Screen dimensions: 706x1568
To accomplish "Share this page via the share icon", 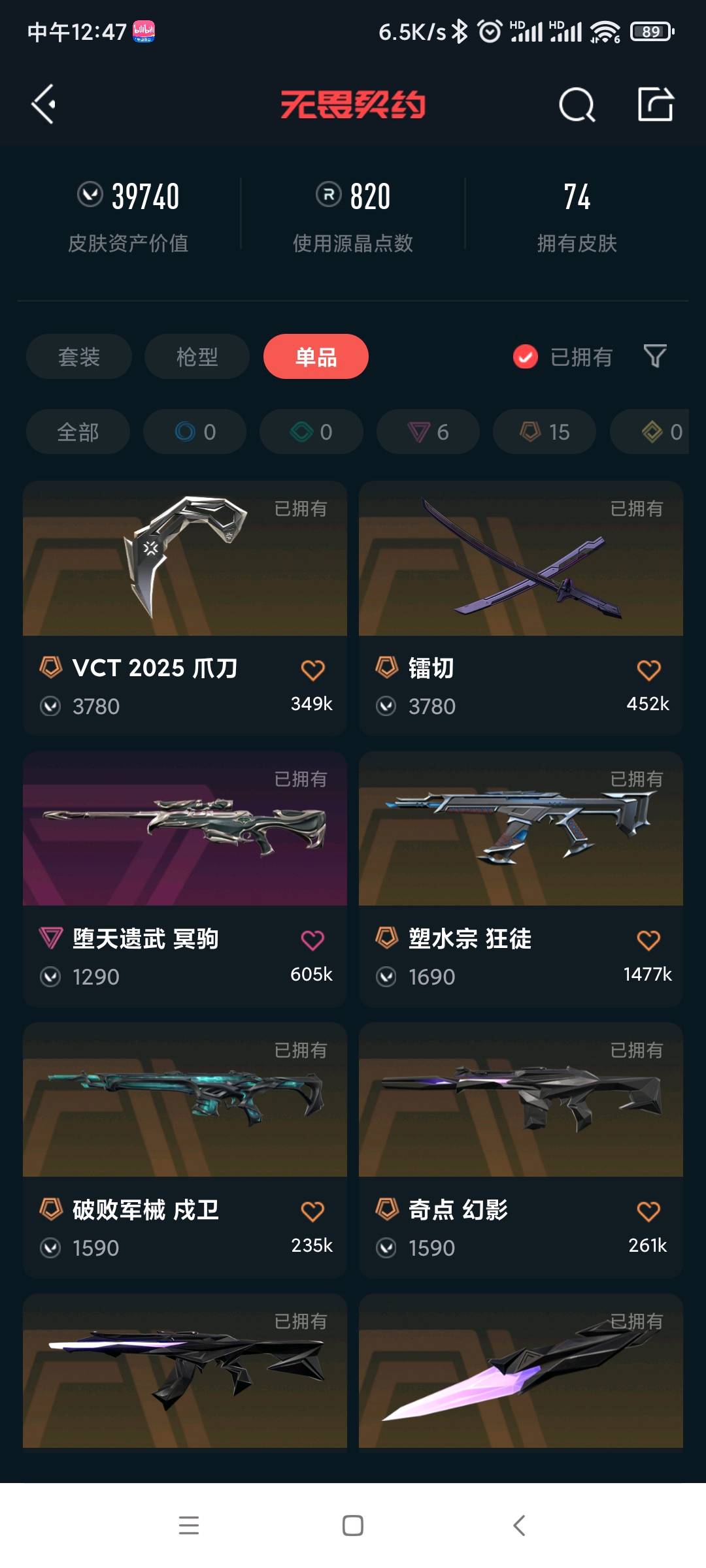I will [x=655, y=105].
